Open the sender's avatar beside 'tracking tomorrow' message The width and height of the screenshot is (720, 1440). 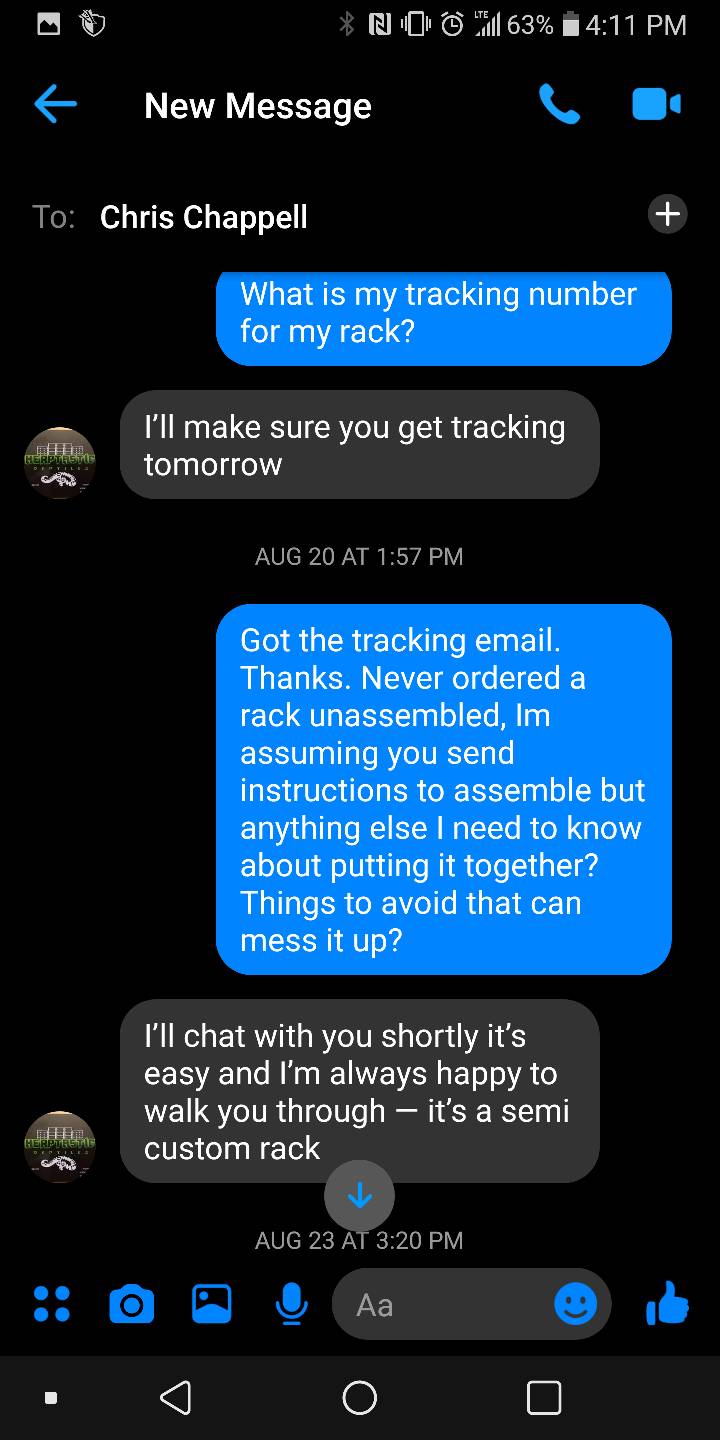[60, 462]
